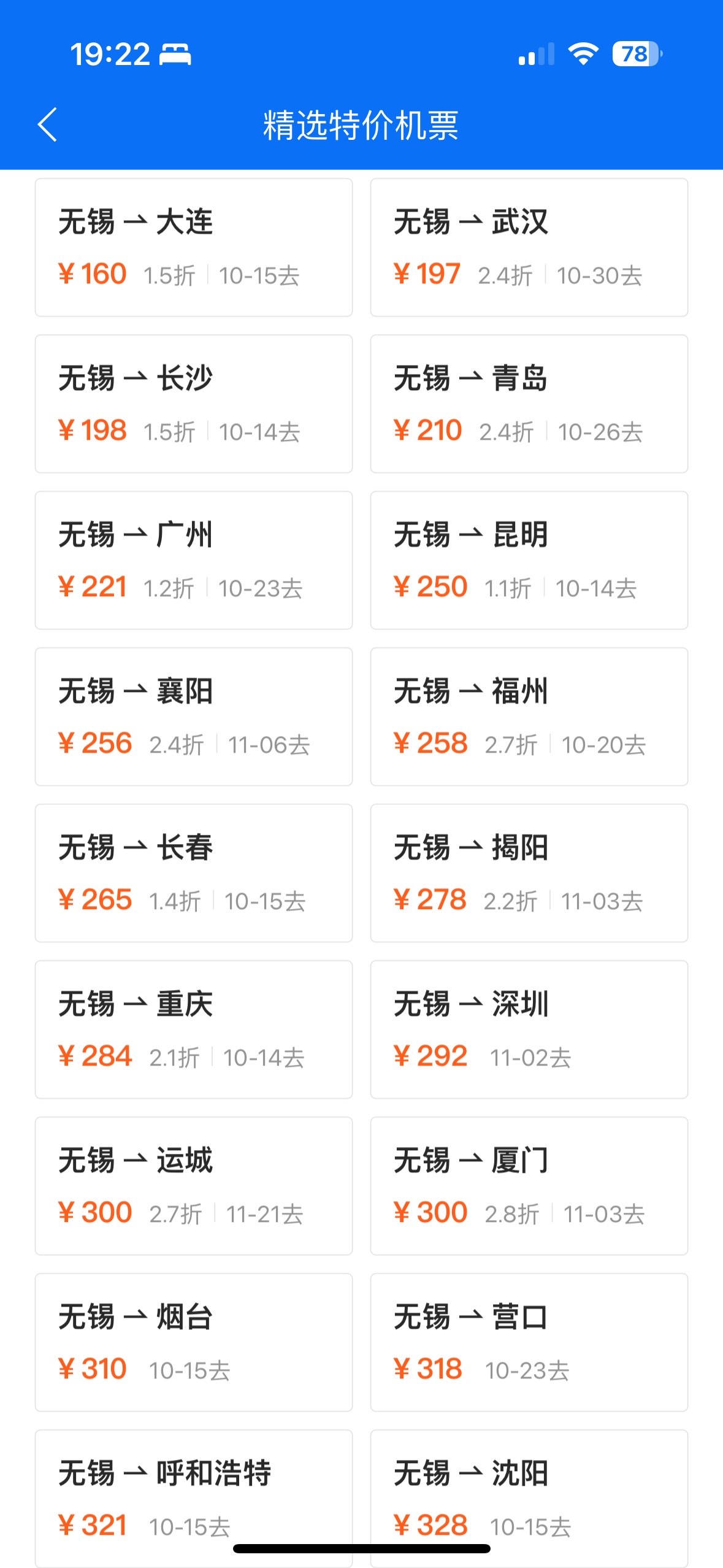Choose the 无锡 to 重庆 ¥284 ticket
Viewport: 723px width, 1568px height.
tap(194, 1029)
